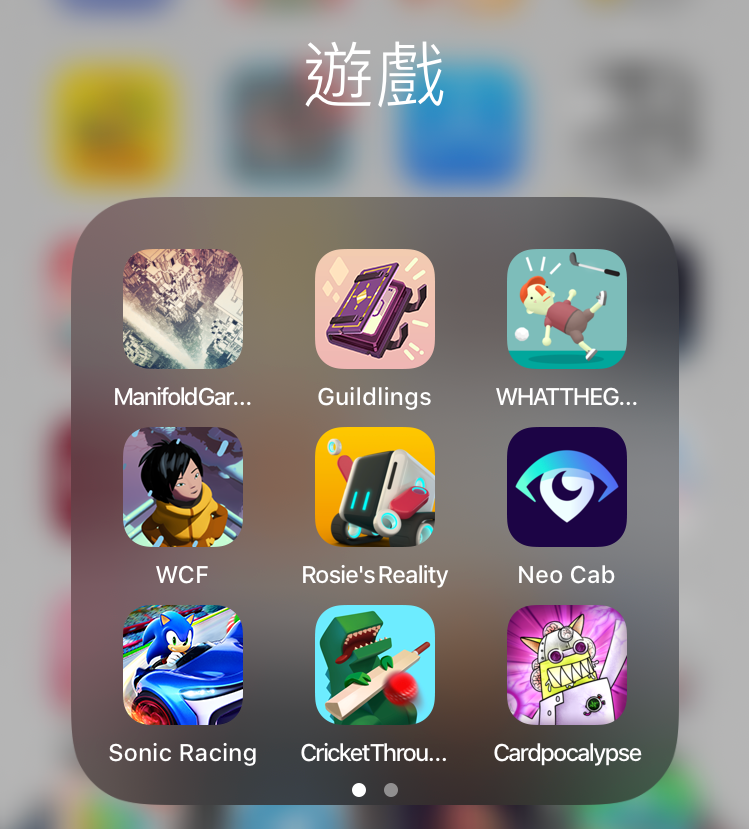Open Cardpocalypse

point(567,665)
